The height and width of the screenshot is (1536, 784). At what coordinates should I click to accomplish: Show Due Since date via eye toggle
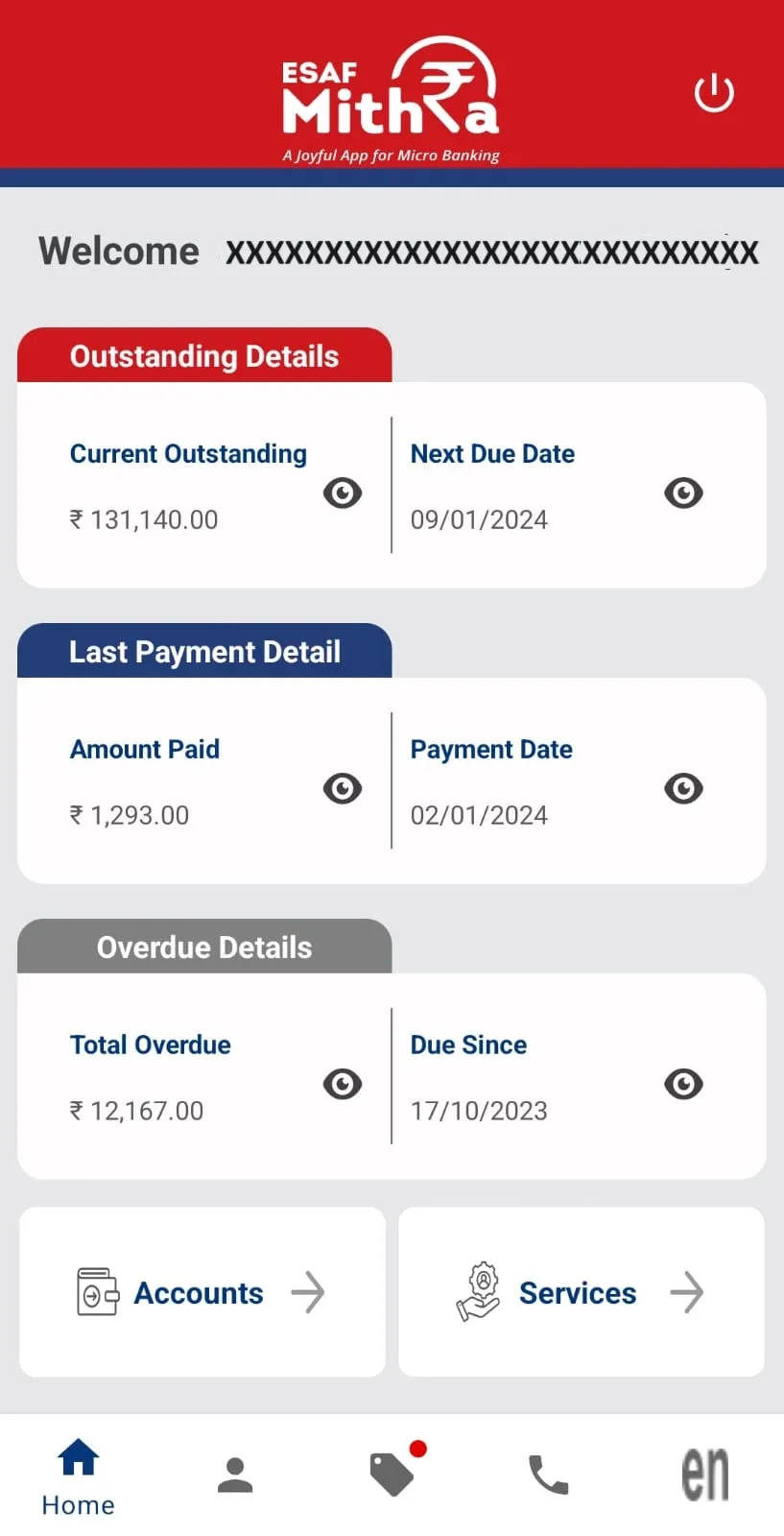(683, 1084)
